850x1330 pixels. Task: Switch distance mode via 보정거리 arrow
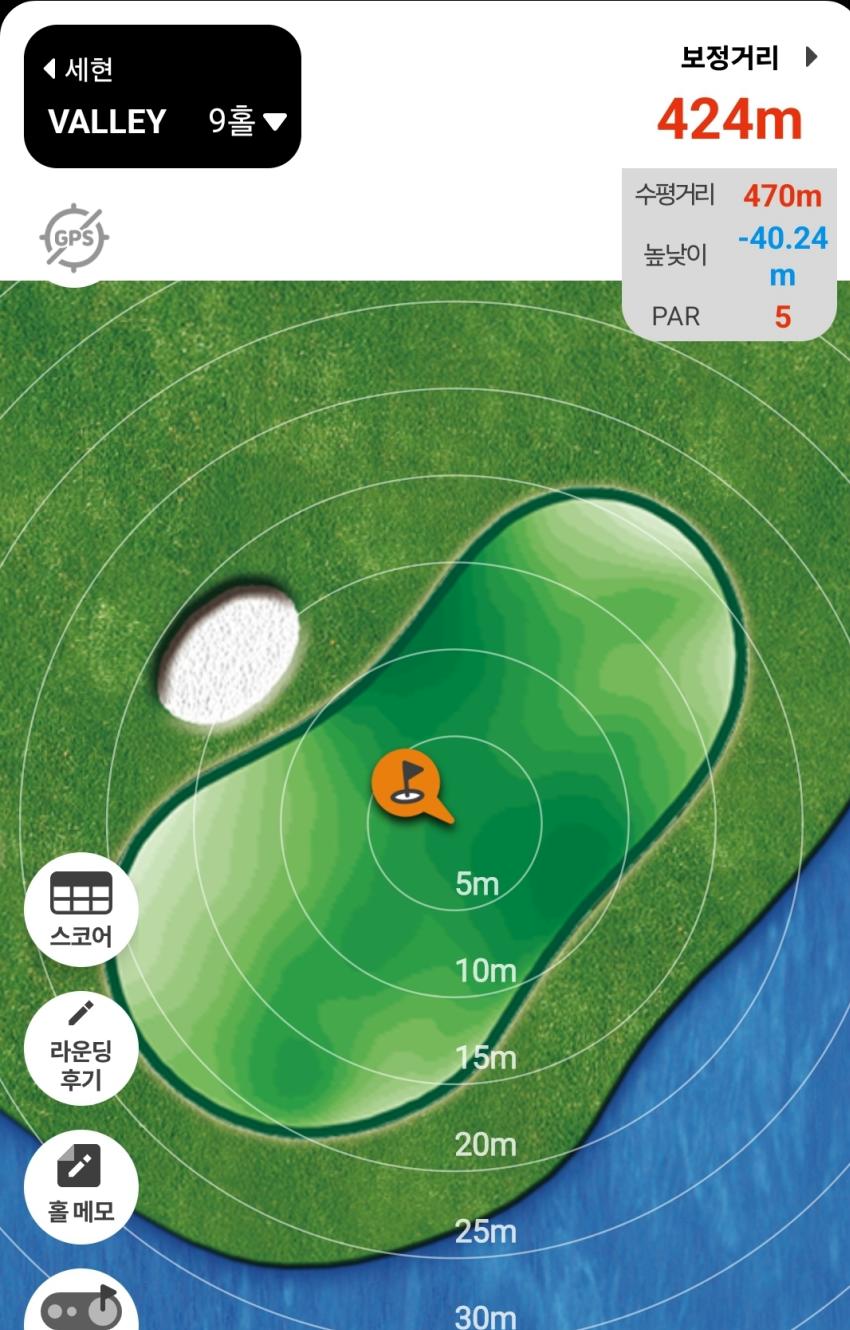[811, 57]
